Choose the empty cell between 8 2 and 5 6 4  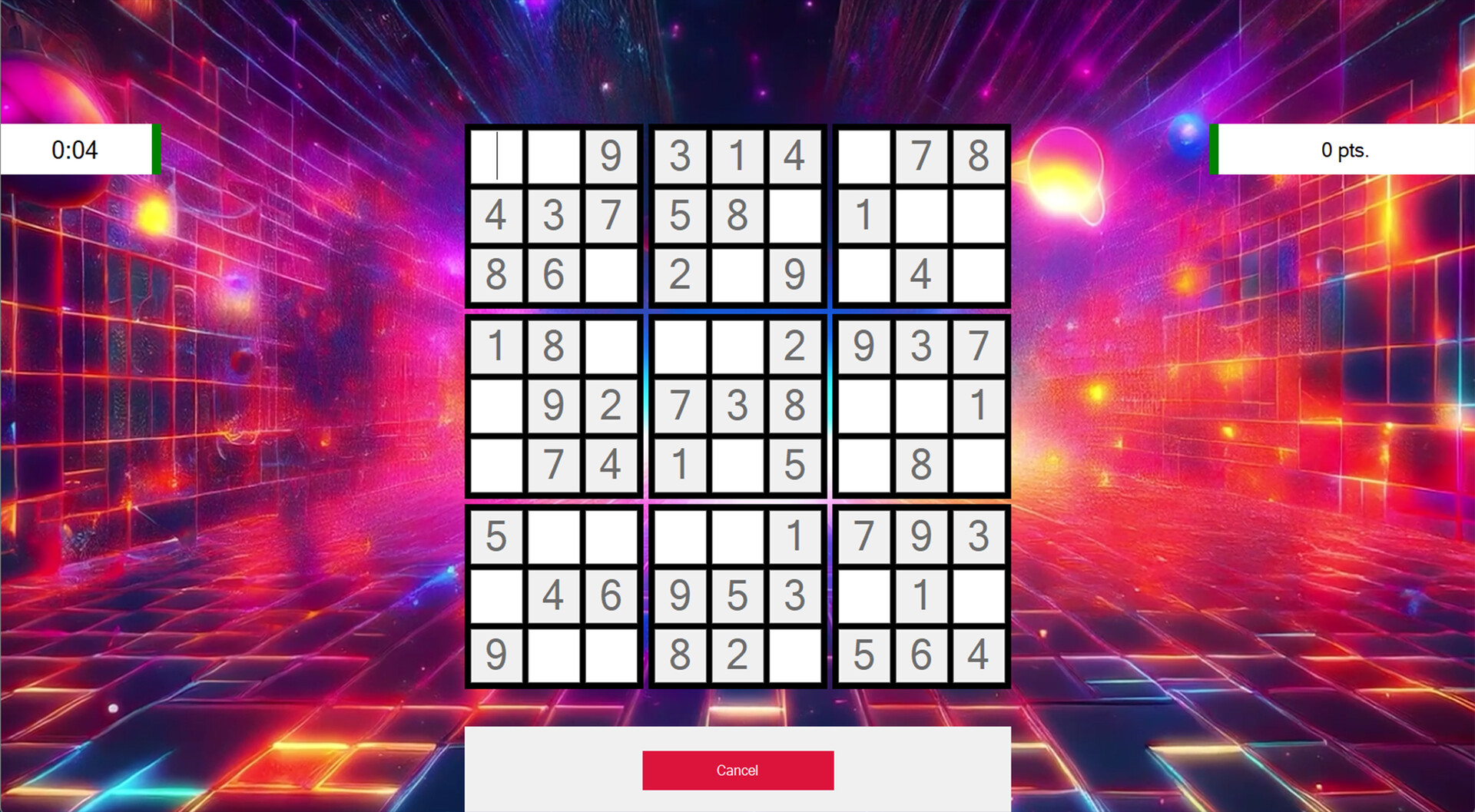pyautogui.click(x=794, y=655)
